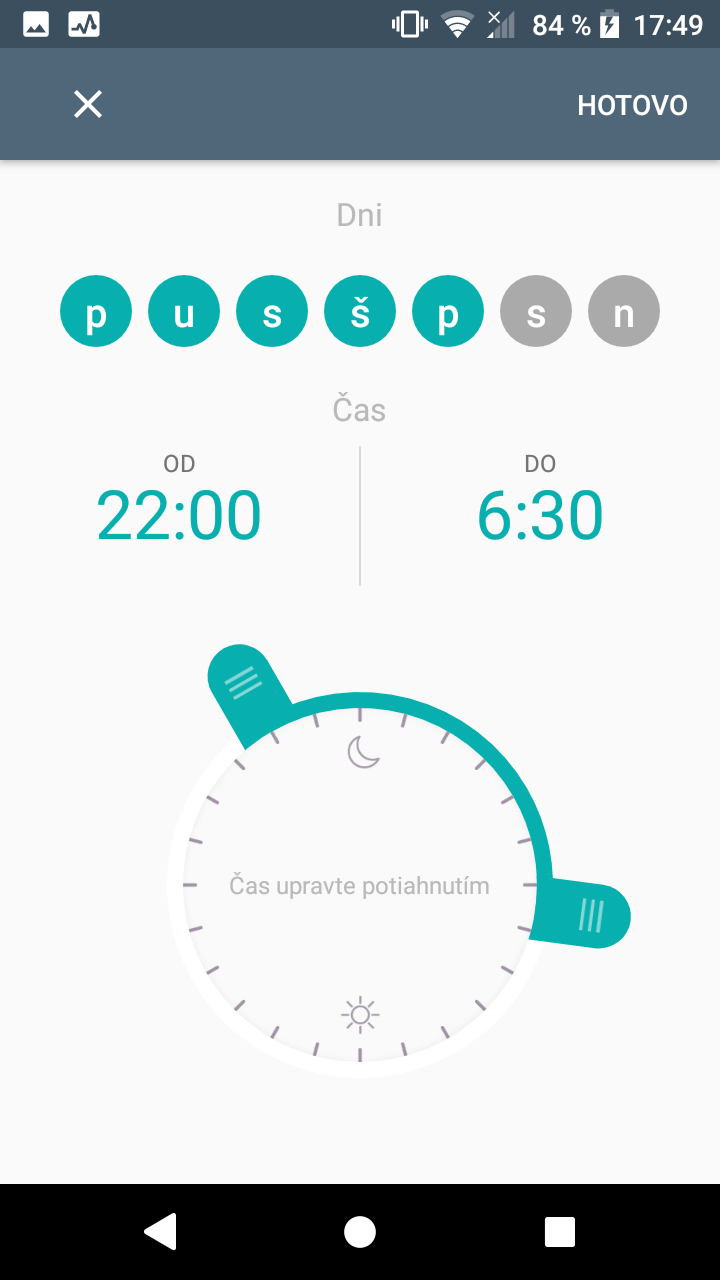Open recent apps from the navigation bar
The height and width of the screenshot is (1280, 720).
(x=560, y=1232)
